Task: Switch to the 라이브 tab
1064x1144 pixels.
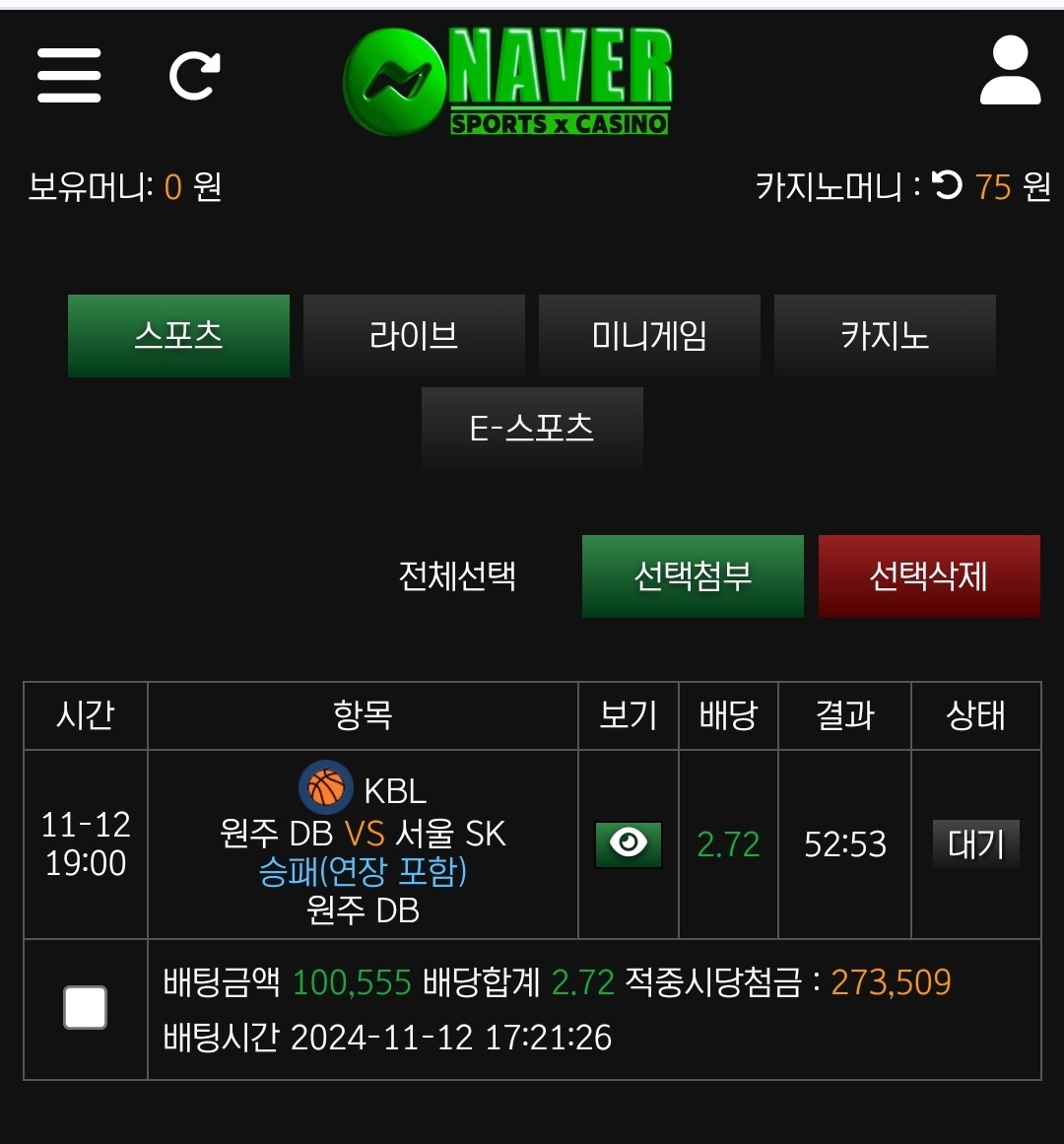Action: [414, 336]
